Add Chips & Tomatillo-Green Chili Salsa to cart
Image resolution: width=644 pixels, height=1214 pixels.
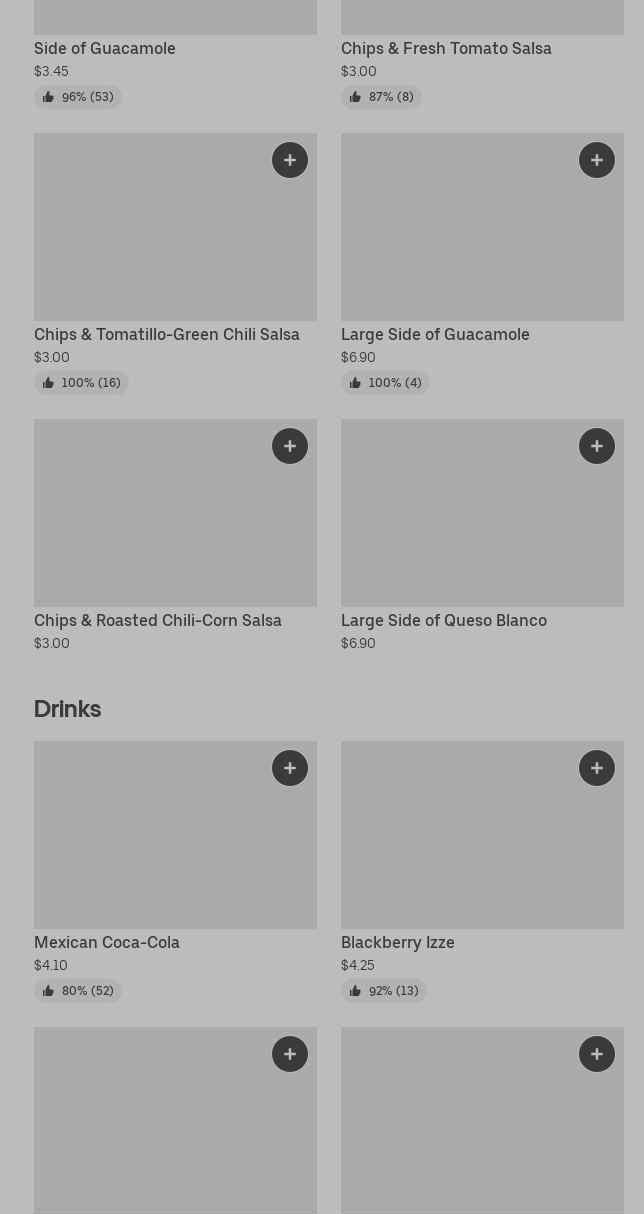[290, 160]
